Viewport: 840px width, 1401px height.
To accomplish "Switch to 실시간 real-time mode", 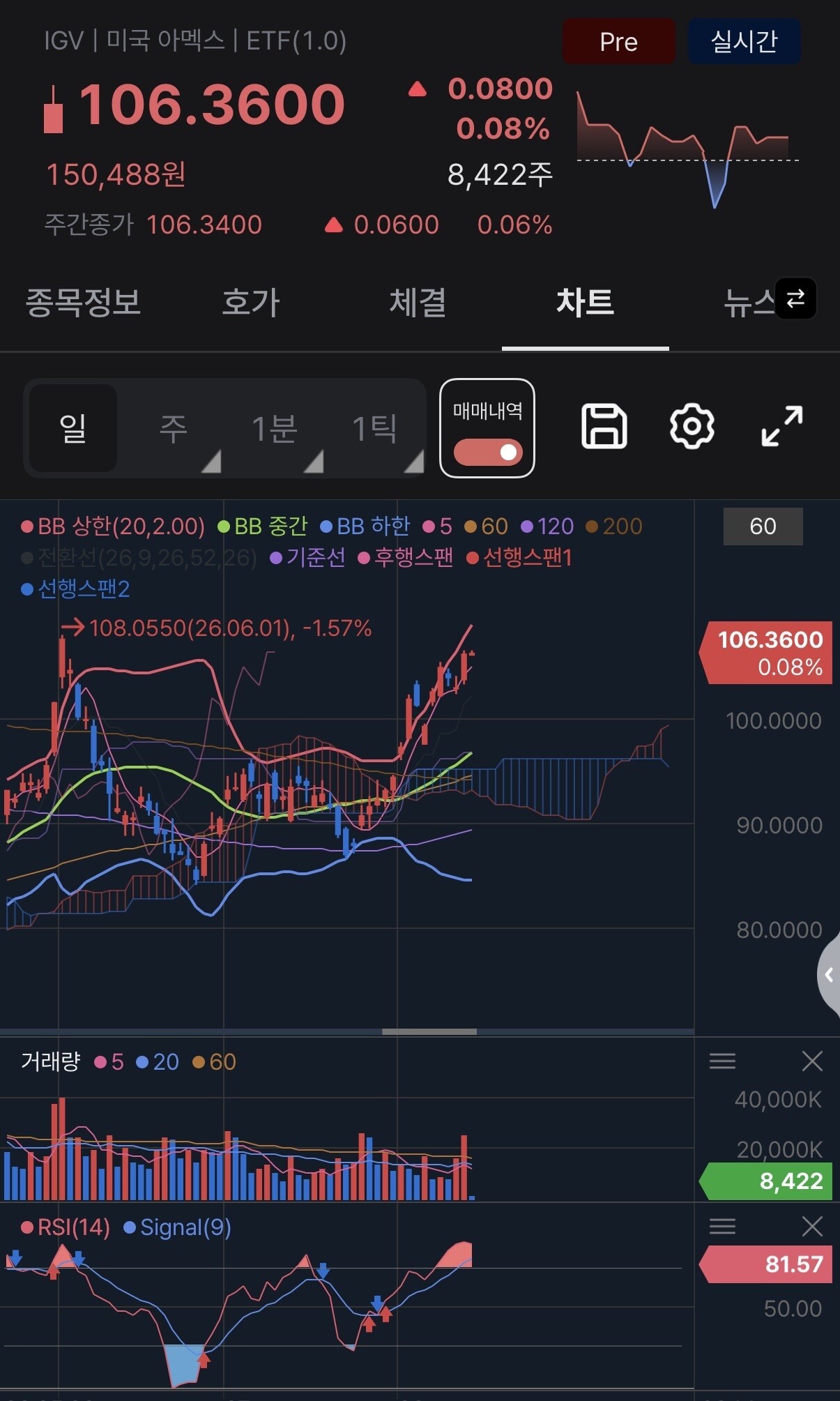I will click(744, 41).
